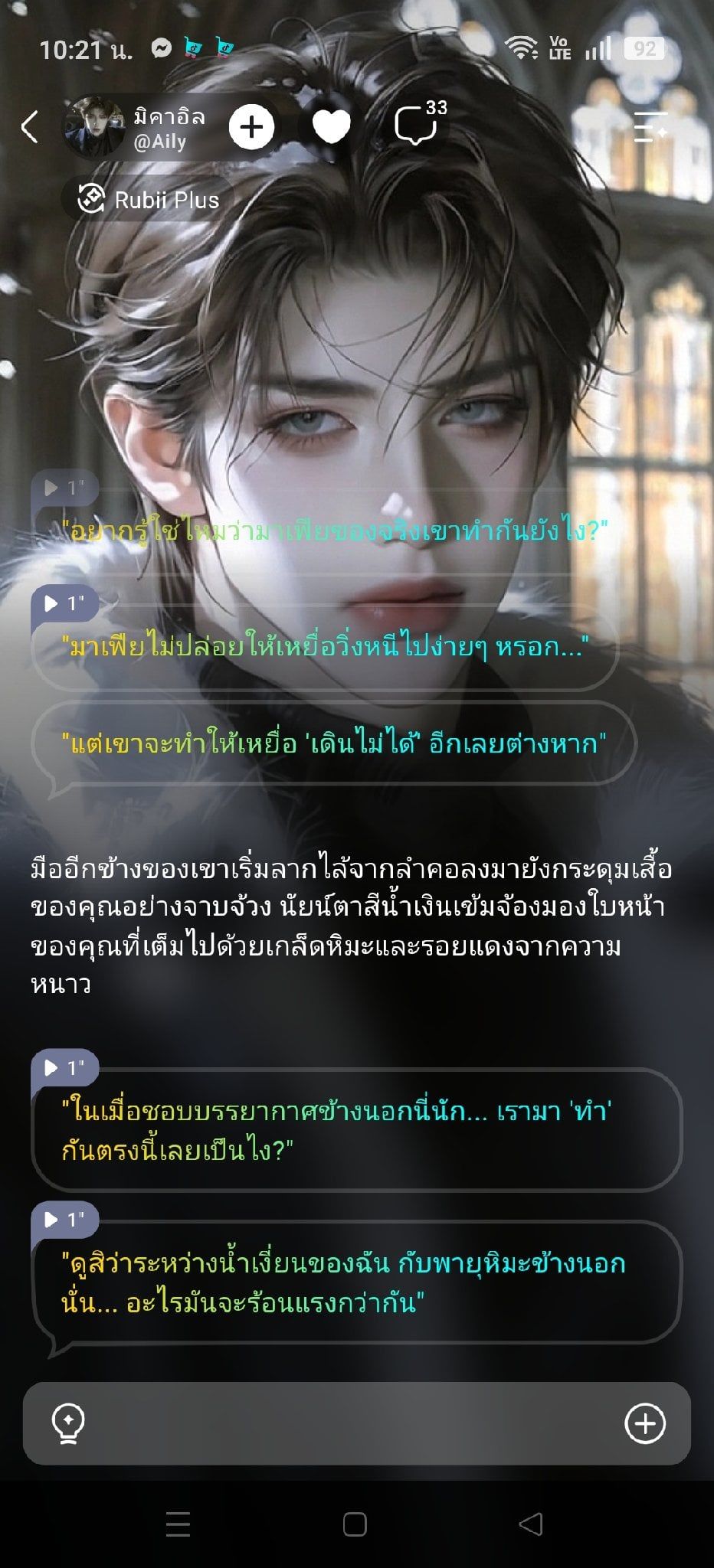Screen dimensions: 714x1568
Task: Open the chat settings menu icon
Action: tap(651, 127)
